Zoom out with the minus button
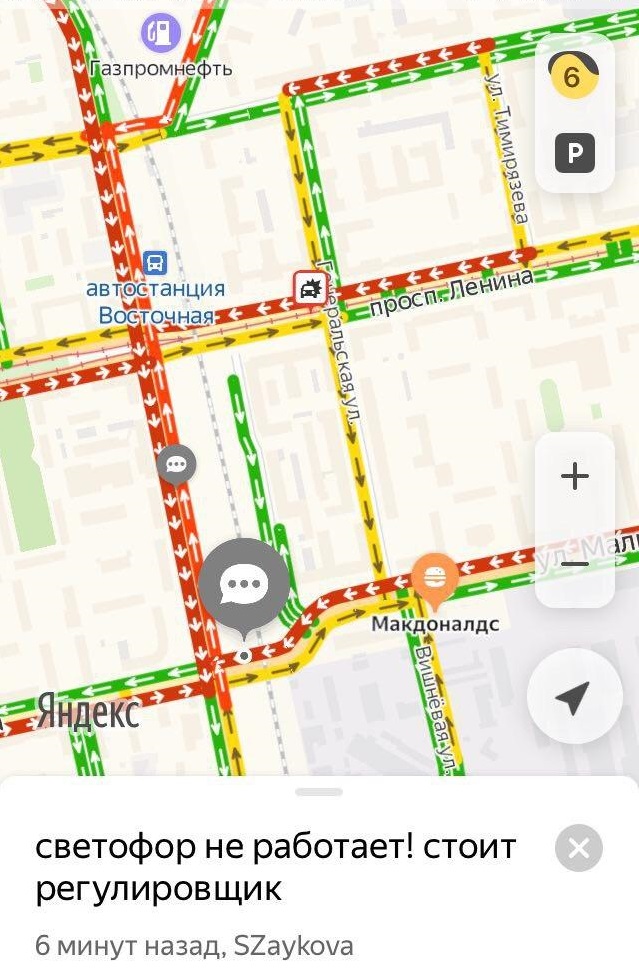Screen dimensions: 639x979 [575, 564]
